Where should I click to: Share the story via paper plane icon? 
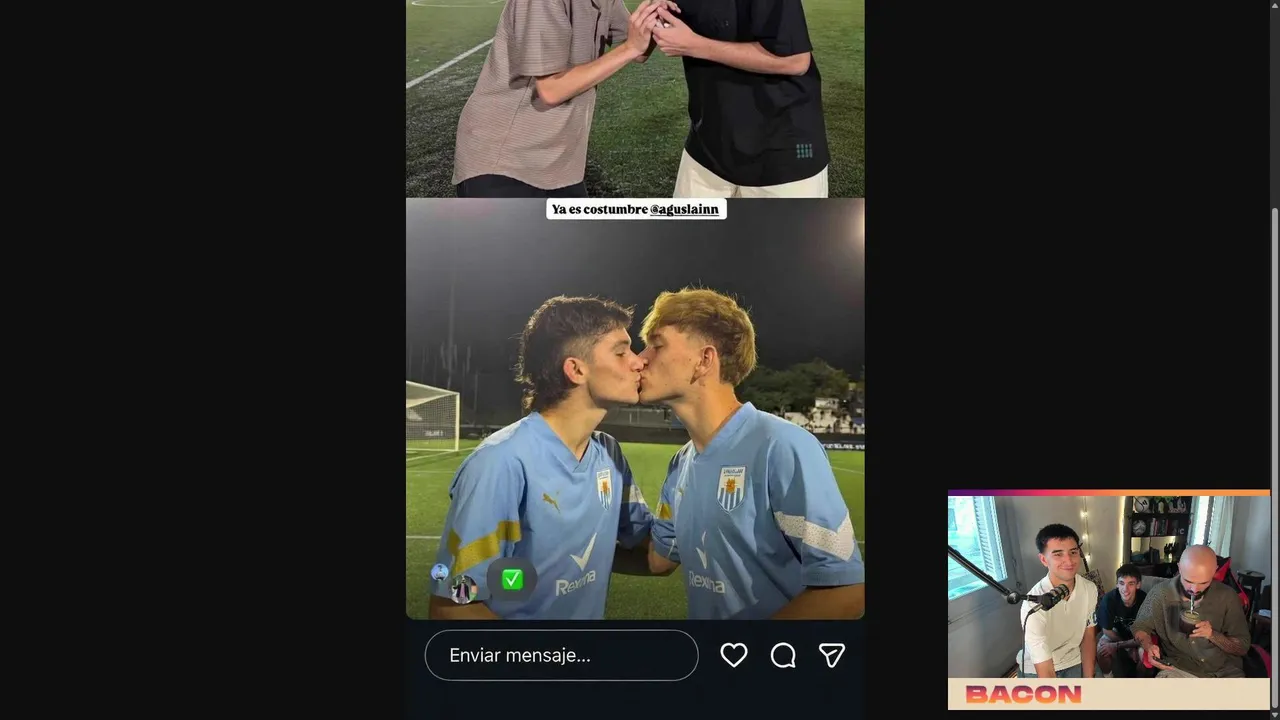[832, 655]
